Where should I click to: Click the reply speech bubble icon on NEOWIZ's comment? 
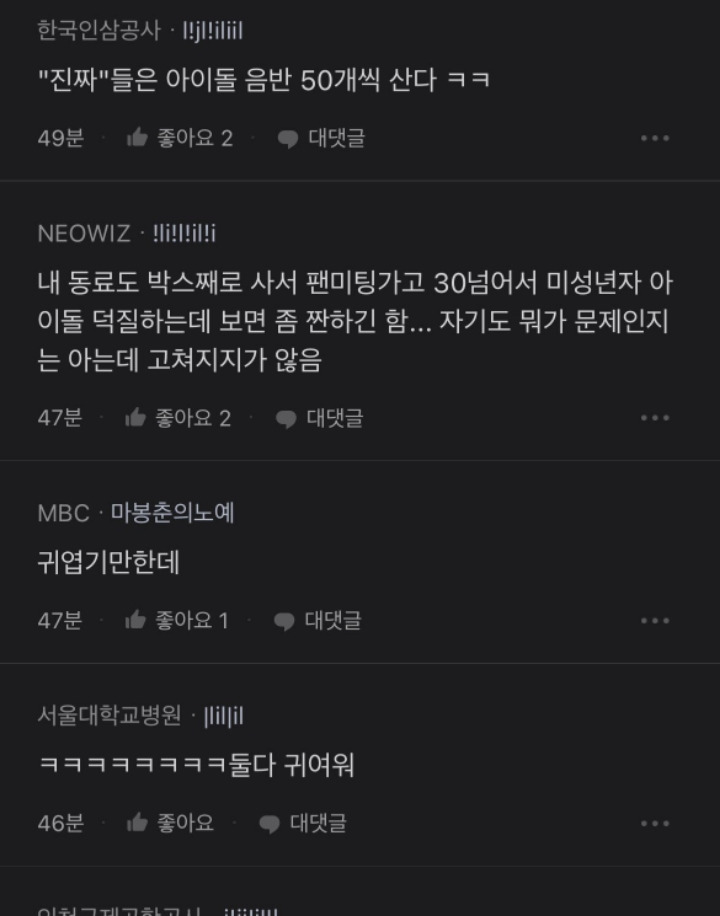(288, 418)
